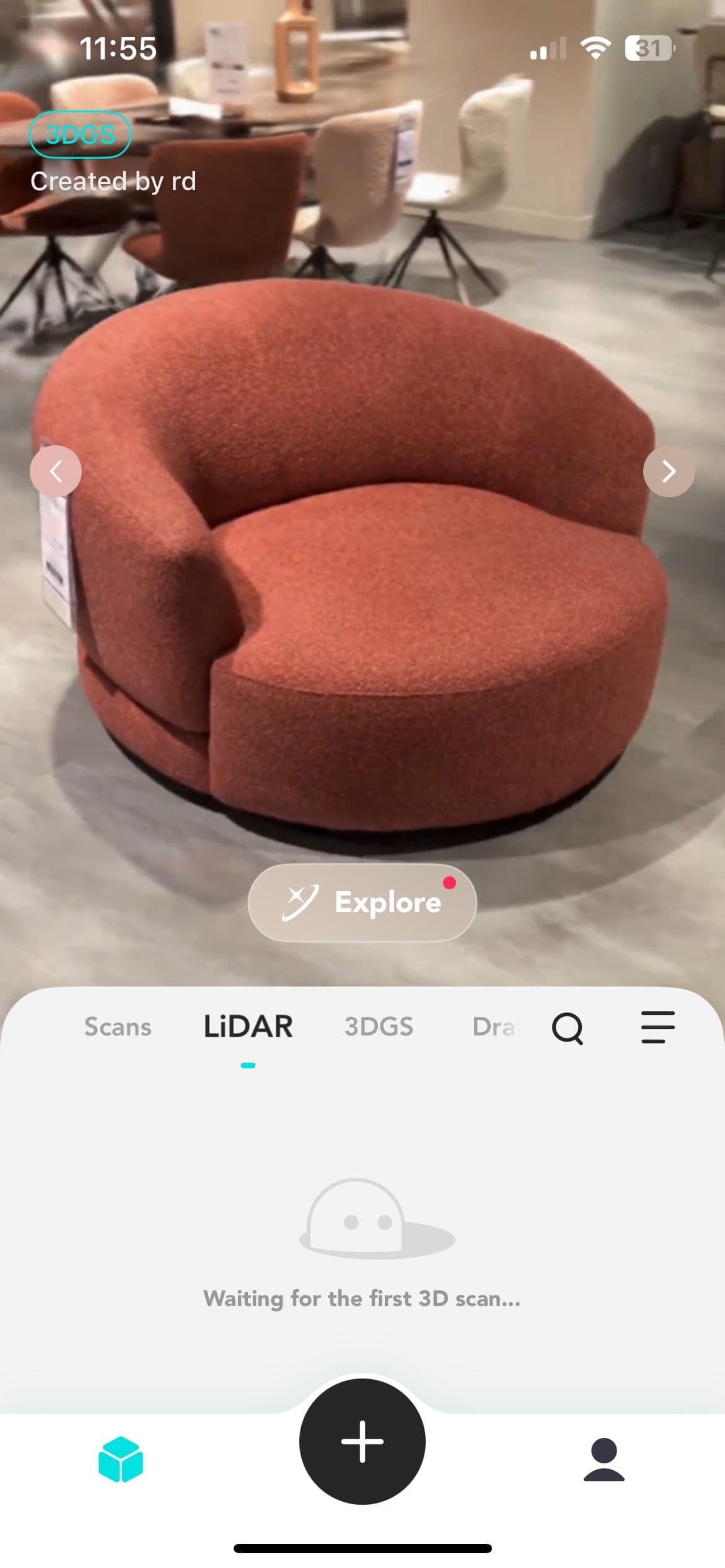The image size is (725, 1568).
Task: Open the sort and filter menu
Action: click(x=657, y=1027)
